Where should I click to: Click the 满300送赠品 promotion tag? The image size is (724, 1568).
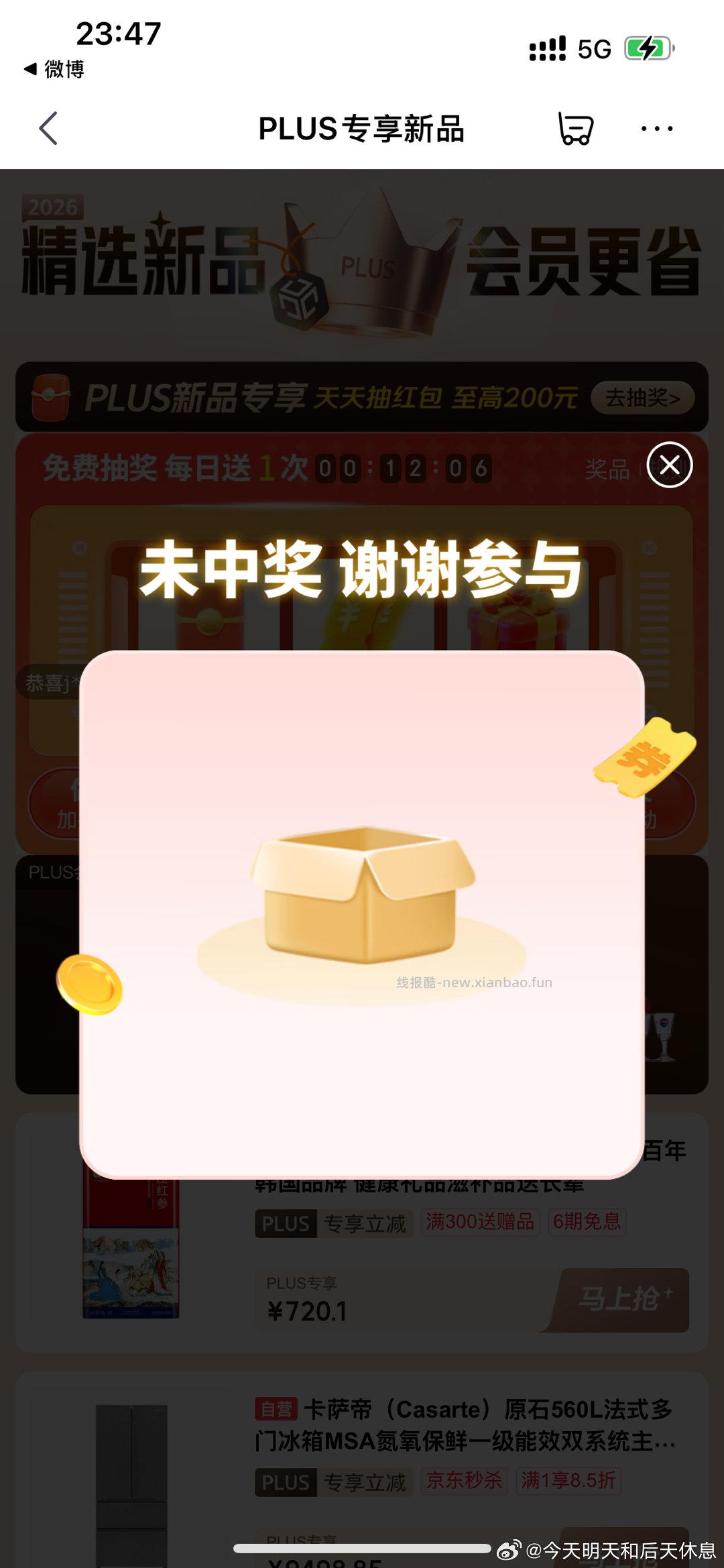480,1222
